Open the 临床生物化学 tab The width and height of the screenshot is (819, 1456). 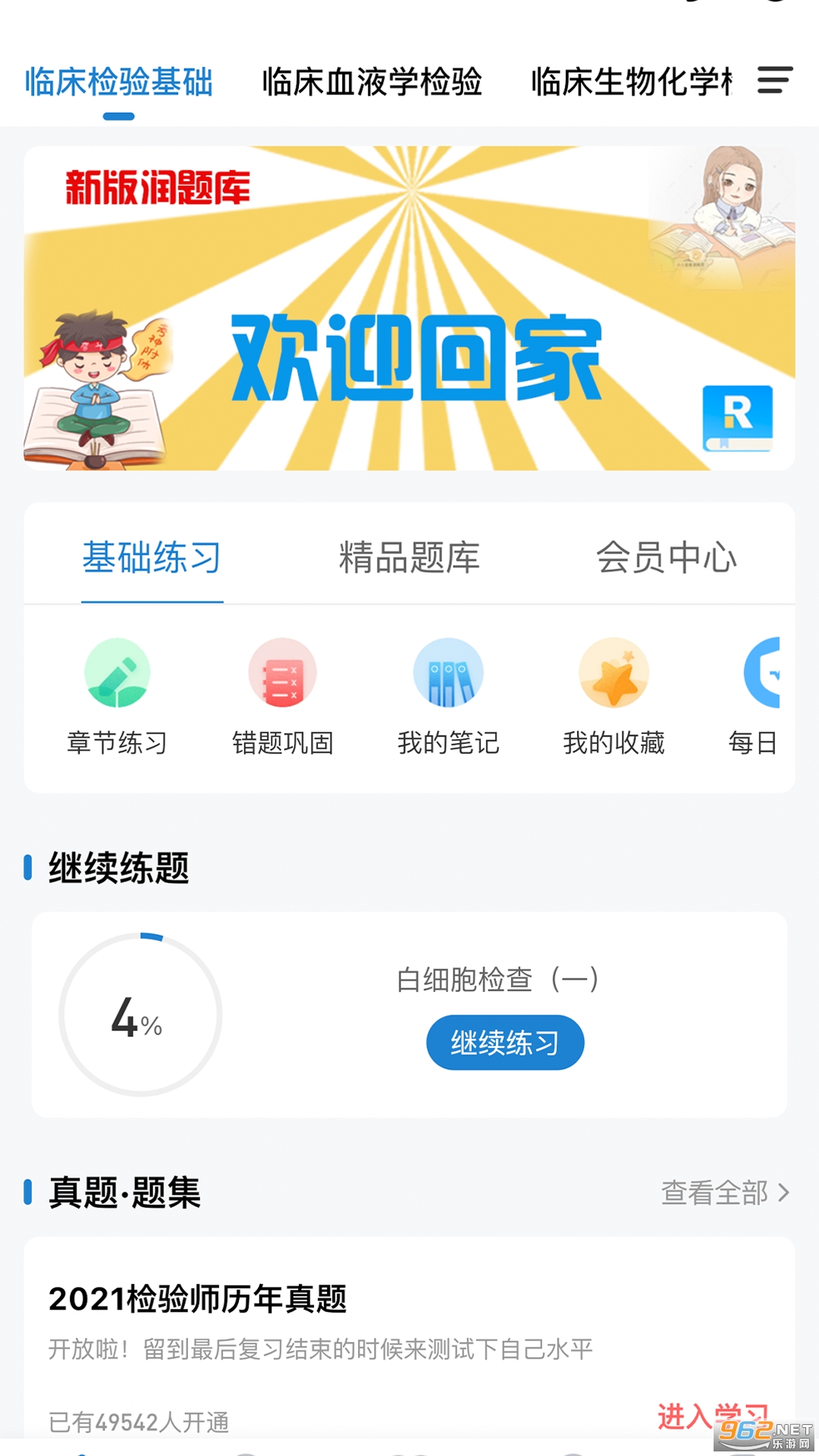(629, 83)
